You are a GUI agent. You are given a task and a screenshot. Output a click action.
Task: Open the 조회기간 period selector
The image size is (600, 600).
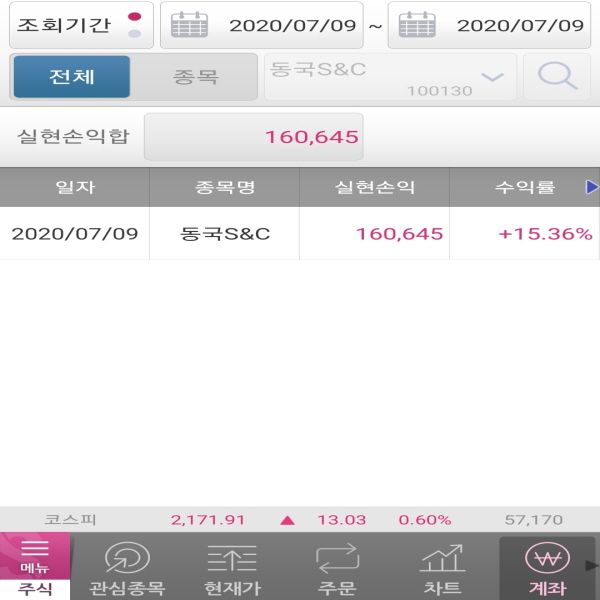coord(81,25)
